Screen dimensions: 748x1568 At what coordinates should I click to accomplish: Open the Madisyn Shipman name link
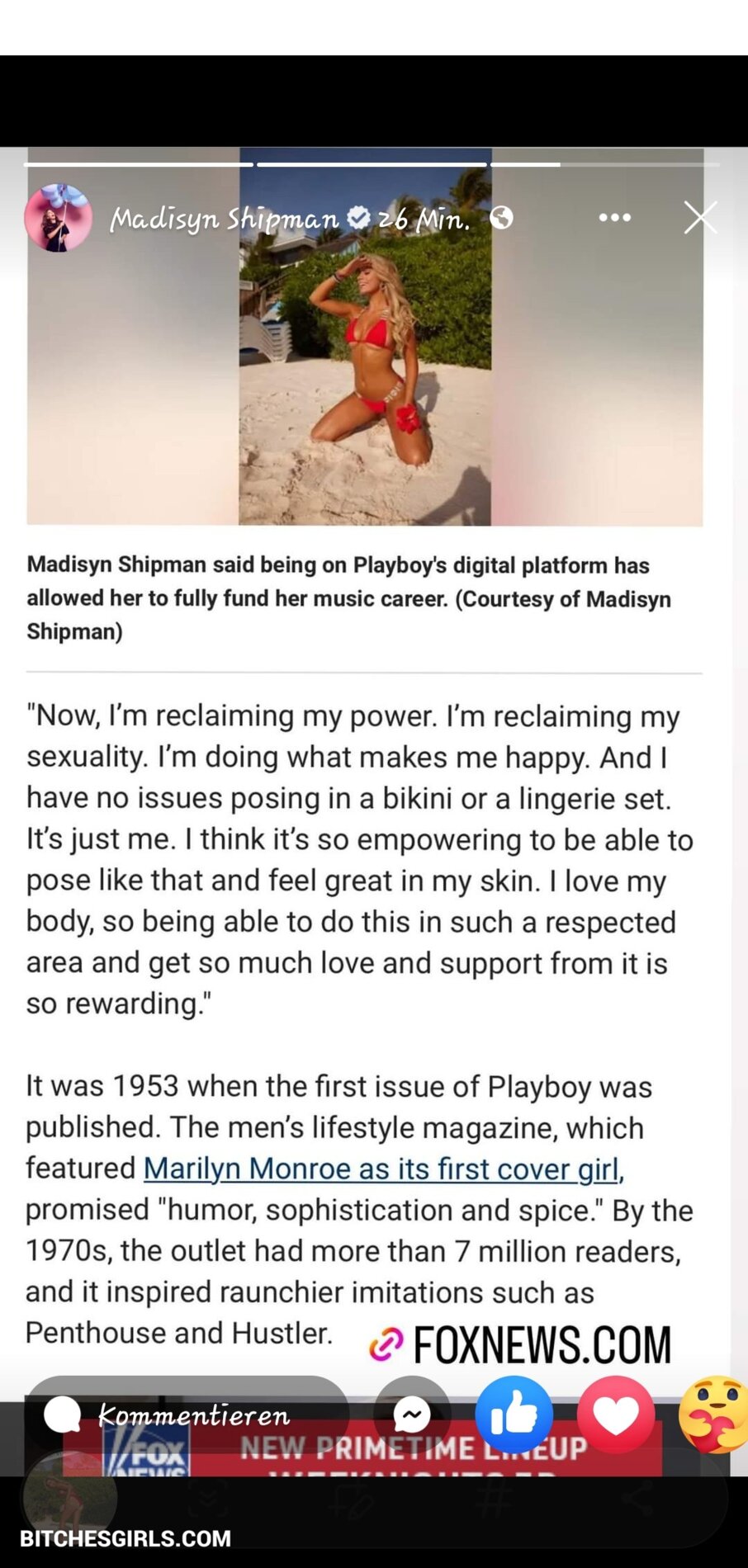[x=225, y=219]
